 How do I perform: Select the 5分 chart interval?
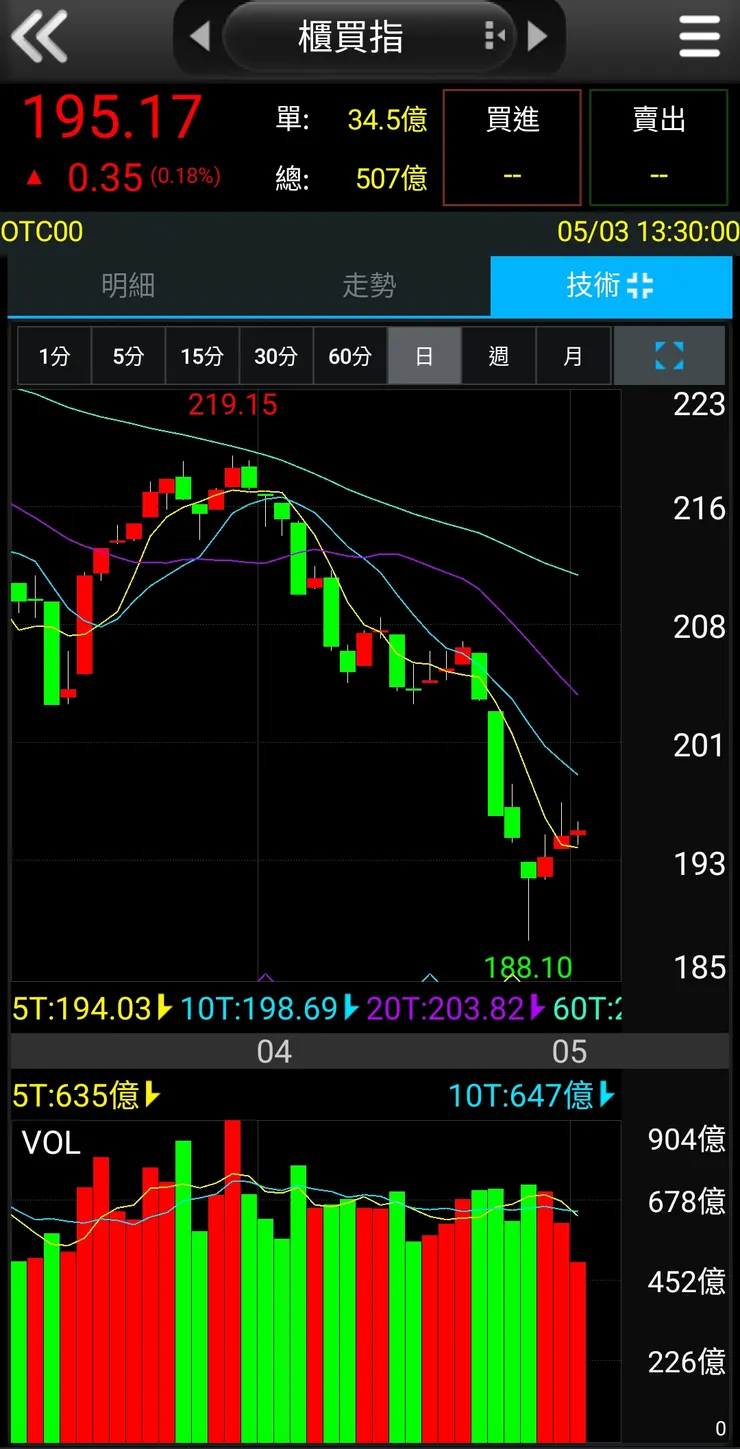pos(128,356)
